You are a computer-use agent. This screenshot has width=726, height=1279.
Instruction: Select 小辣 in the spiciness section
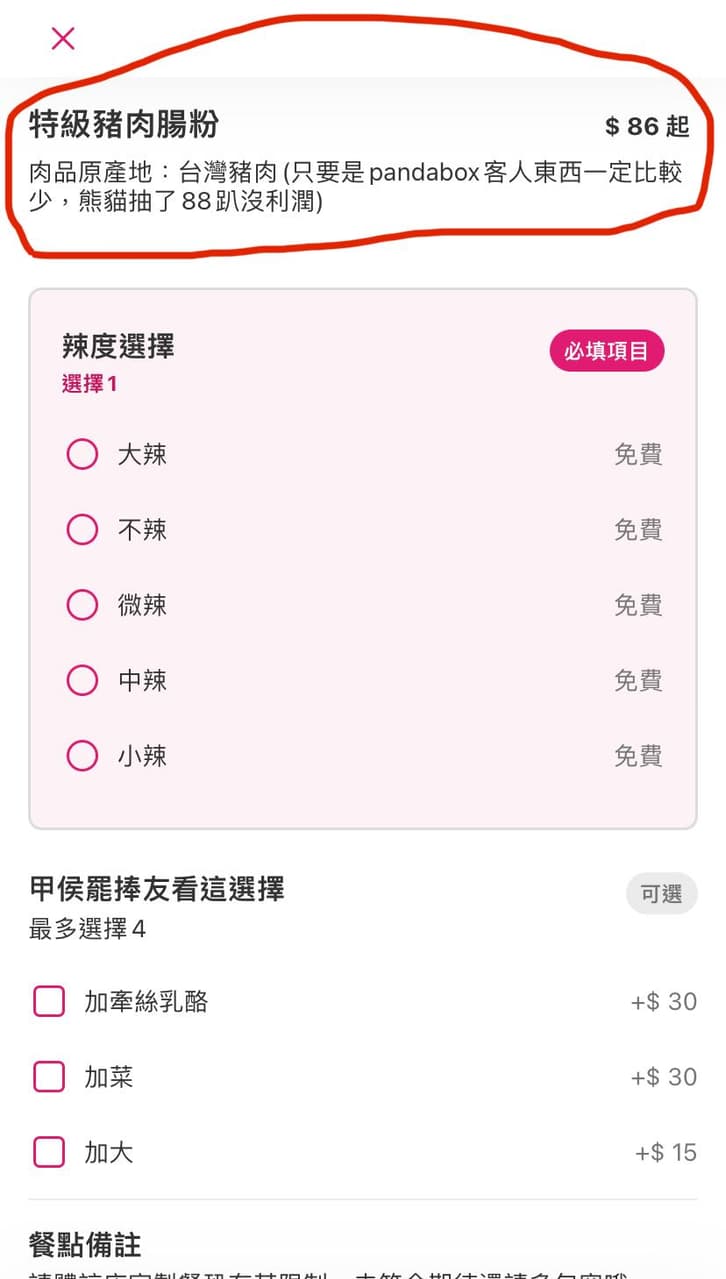click(x=82, y=755)
